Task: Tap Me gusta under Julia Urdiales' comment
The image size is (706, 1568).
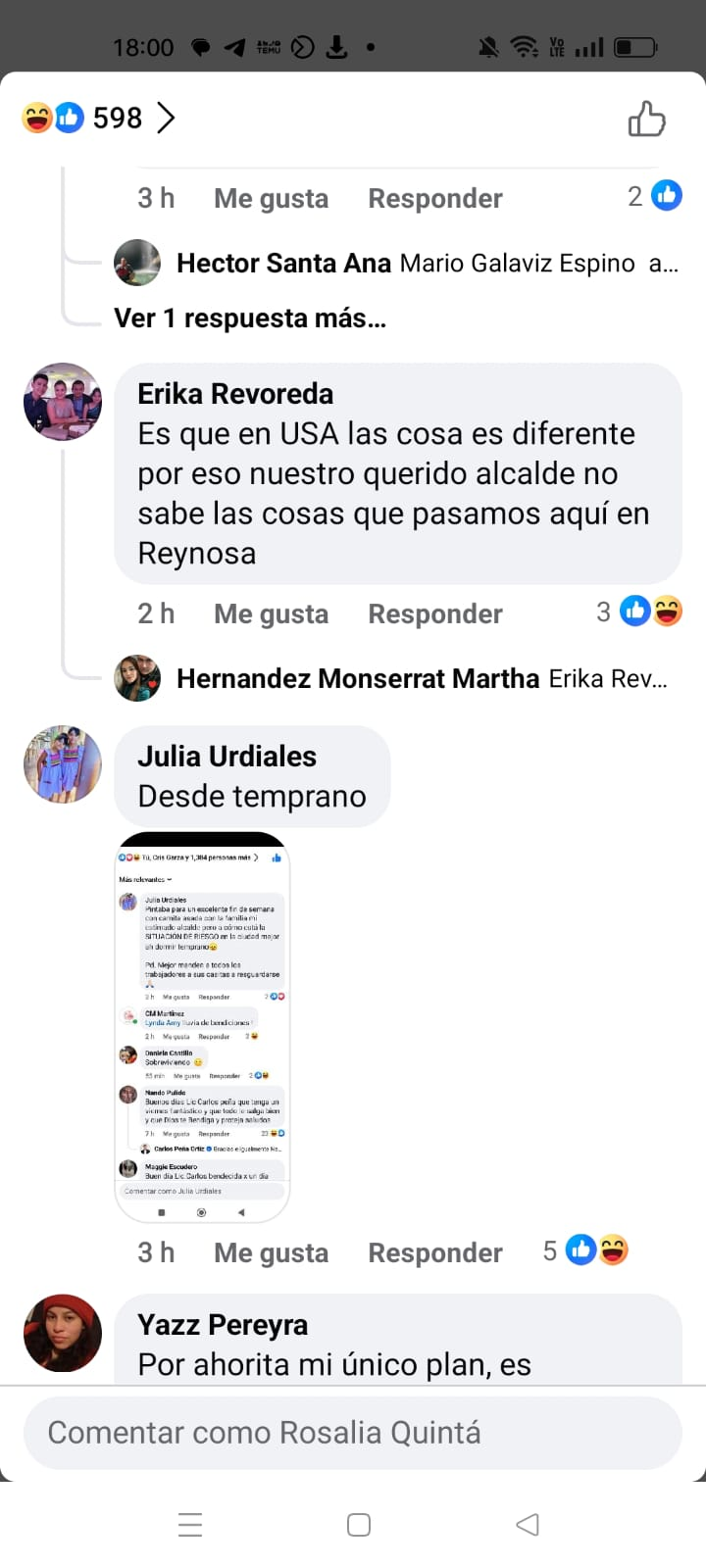Action: click(271, 1253)
